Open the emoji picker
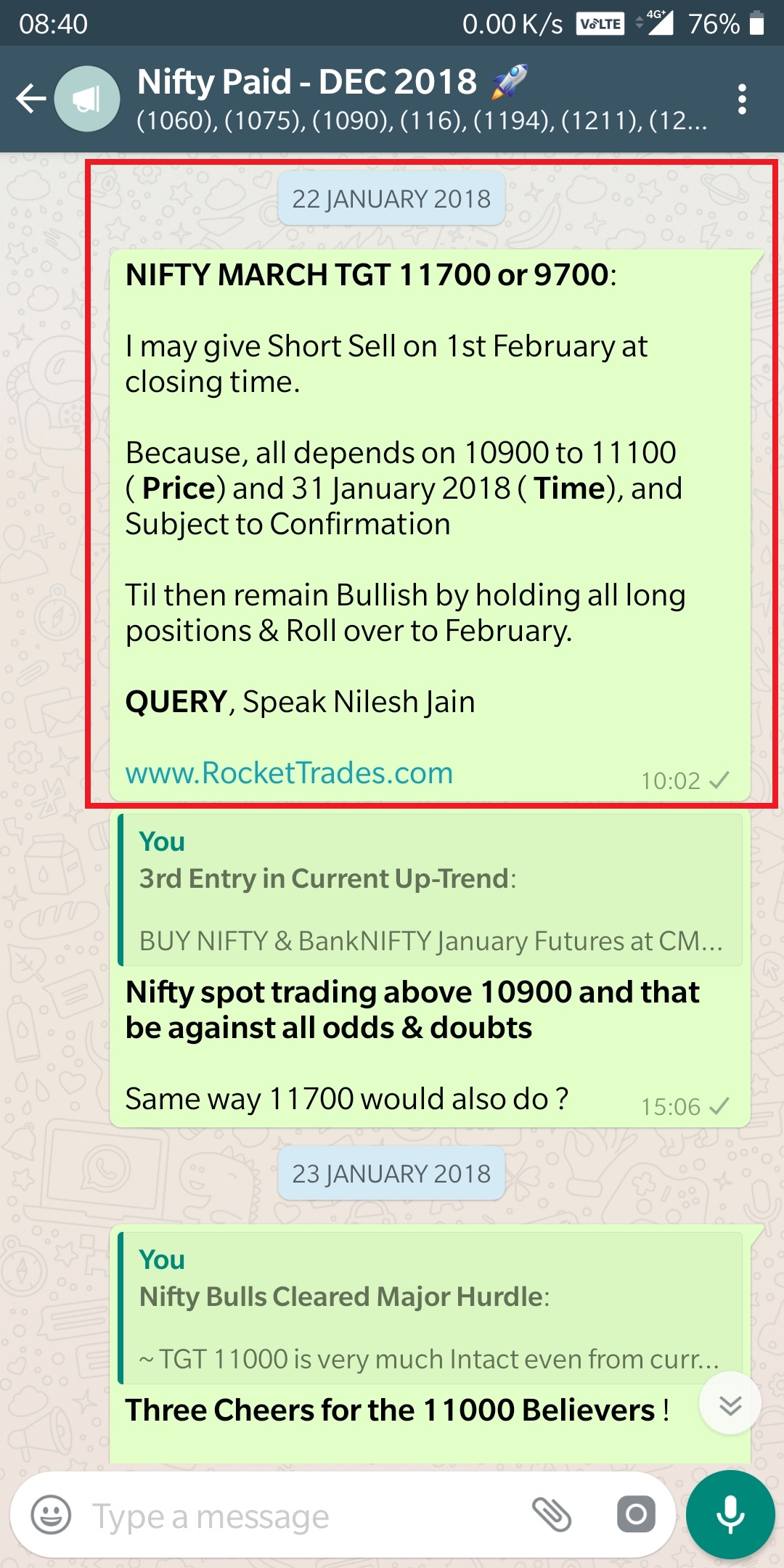This screenshot has height=1568, width=784. [51, 1516]
